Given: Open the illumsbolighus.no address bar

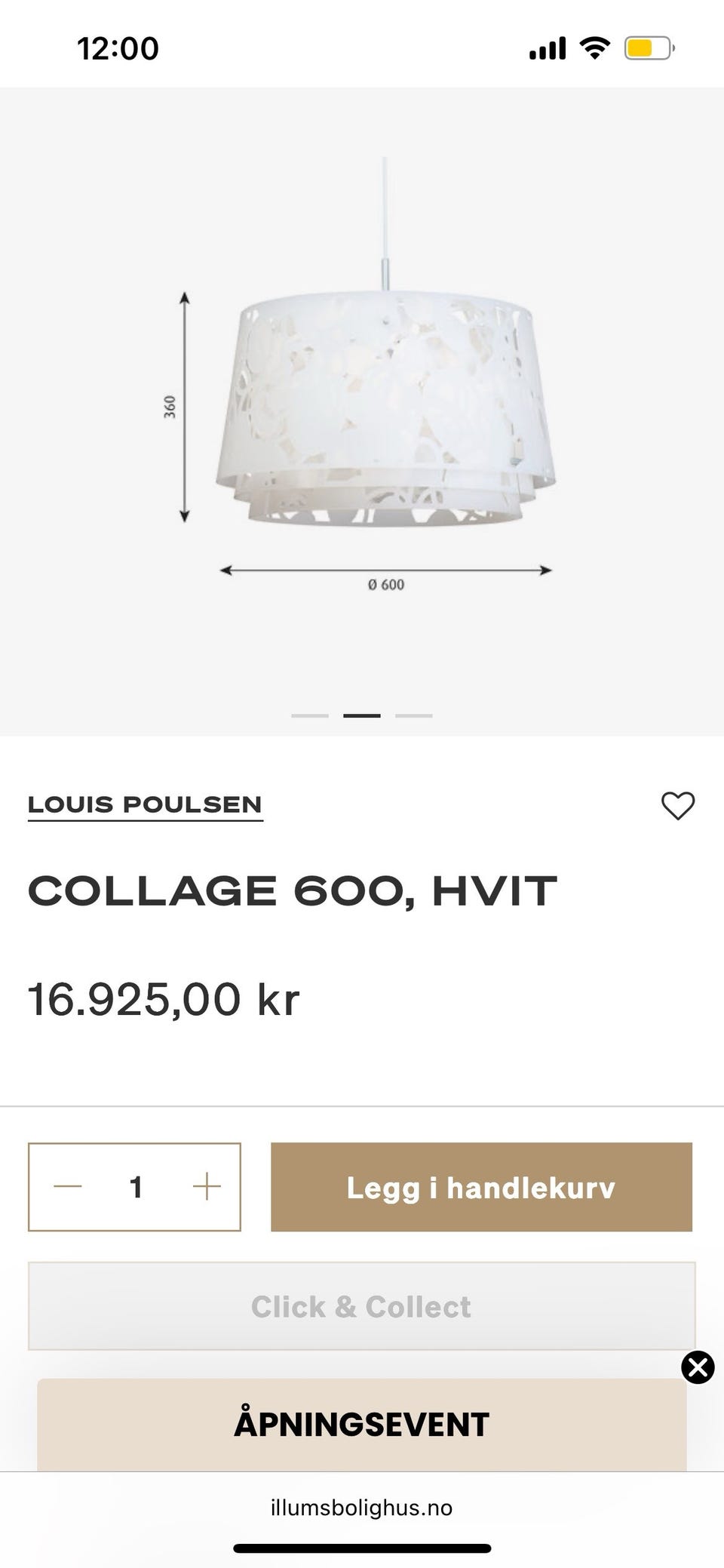Looking at the screenshot, I should pyautogui.click(x=361, y=1508).
